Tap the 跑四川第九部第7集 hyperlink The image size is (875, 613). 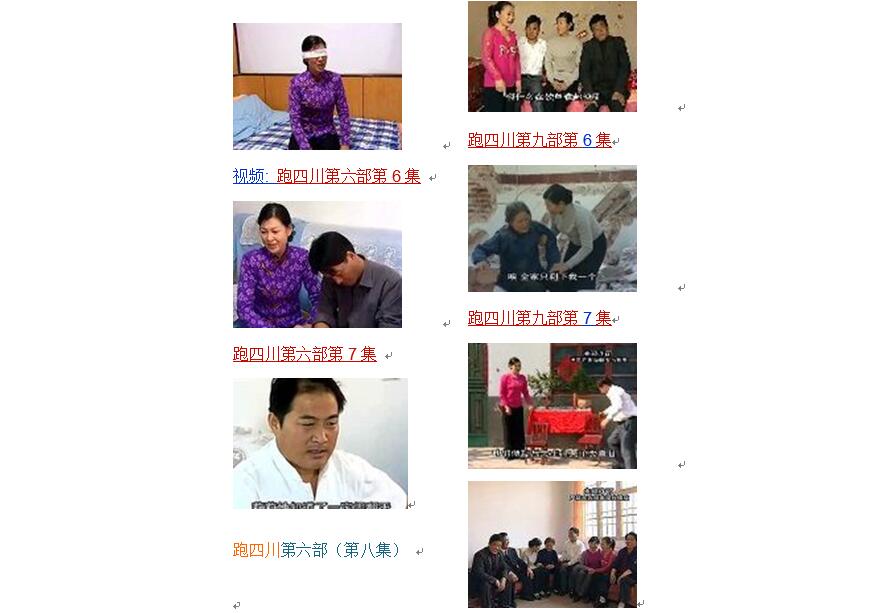click(x=540, y=318)
